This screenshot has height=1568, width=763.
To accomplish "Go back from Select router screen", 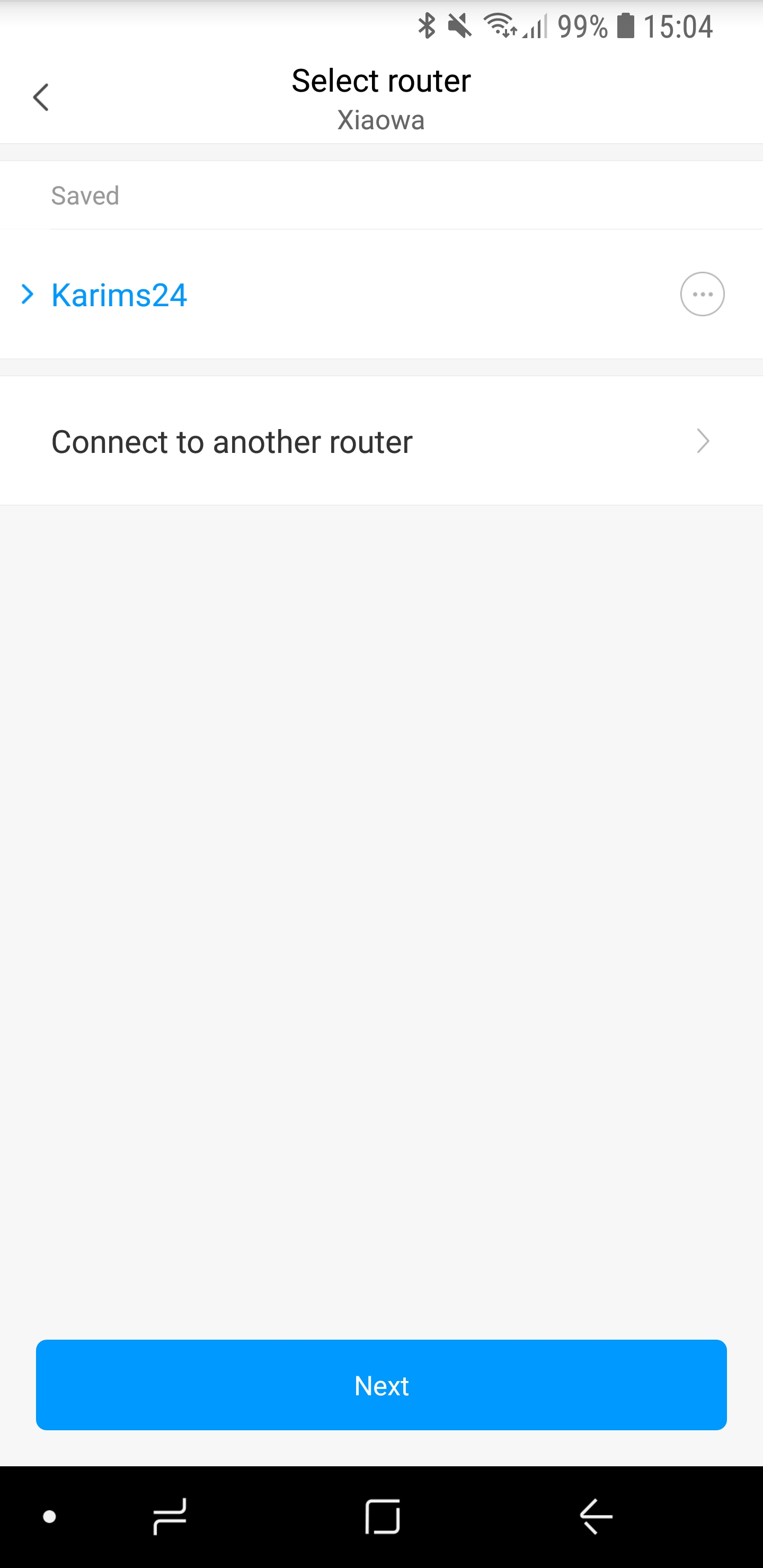I will pyautogui.click(x=41, y=97).
